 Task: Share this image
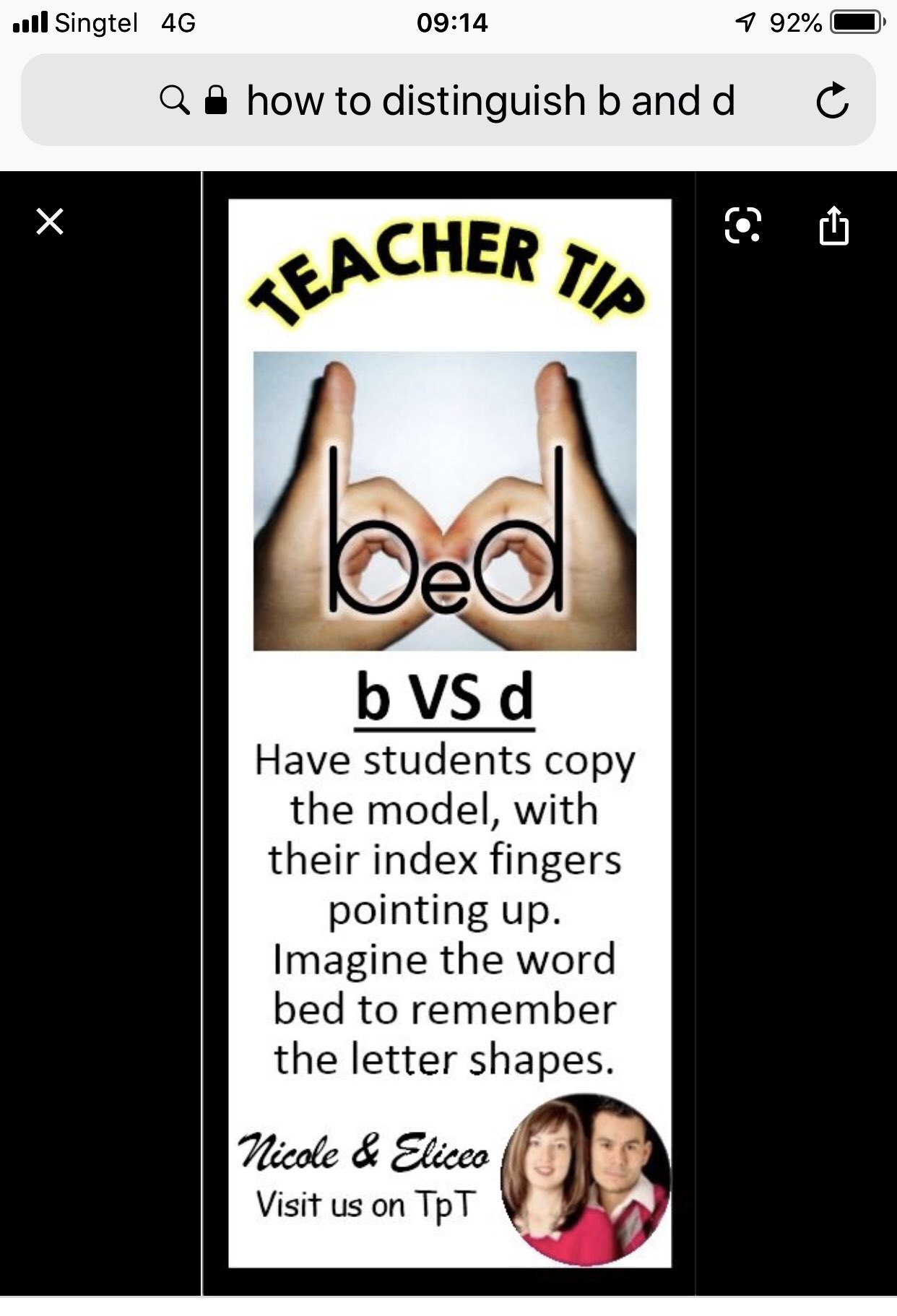pyautogui.click(x=833, y=225)
